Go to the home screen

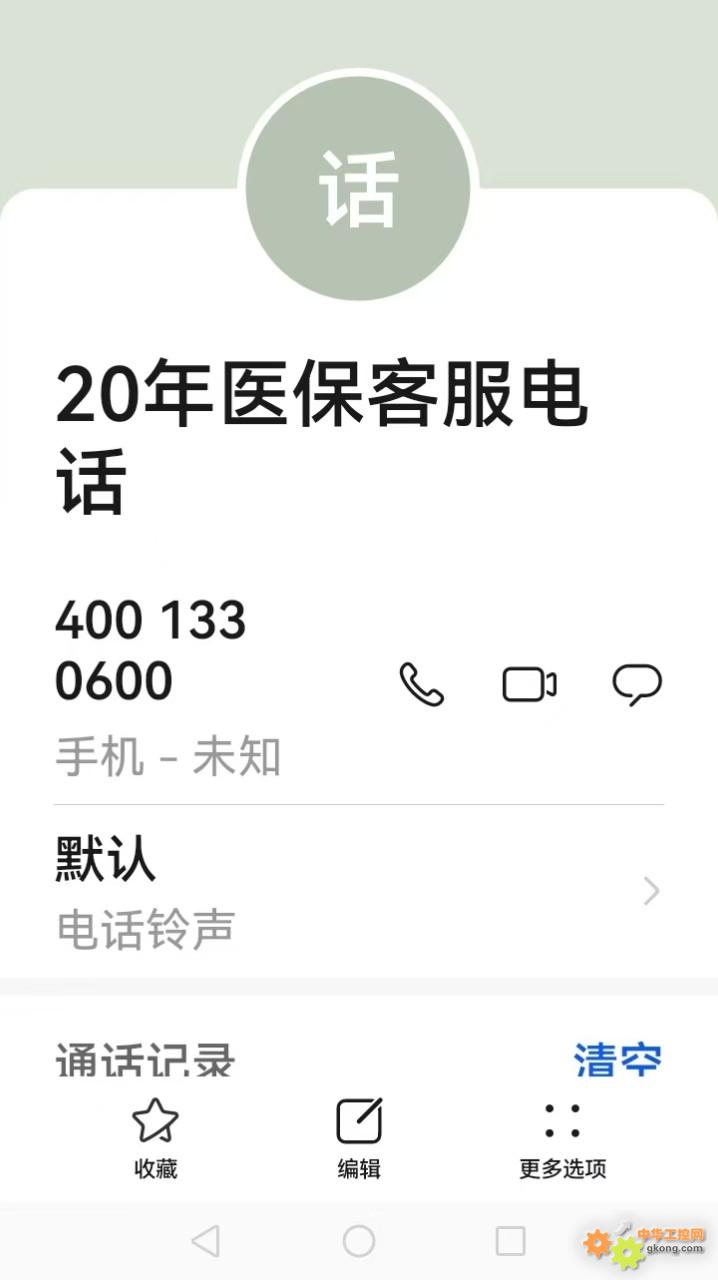tap(359, 1241)
